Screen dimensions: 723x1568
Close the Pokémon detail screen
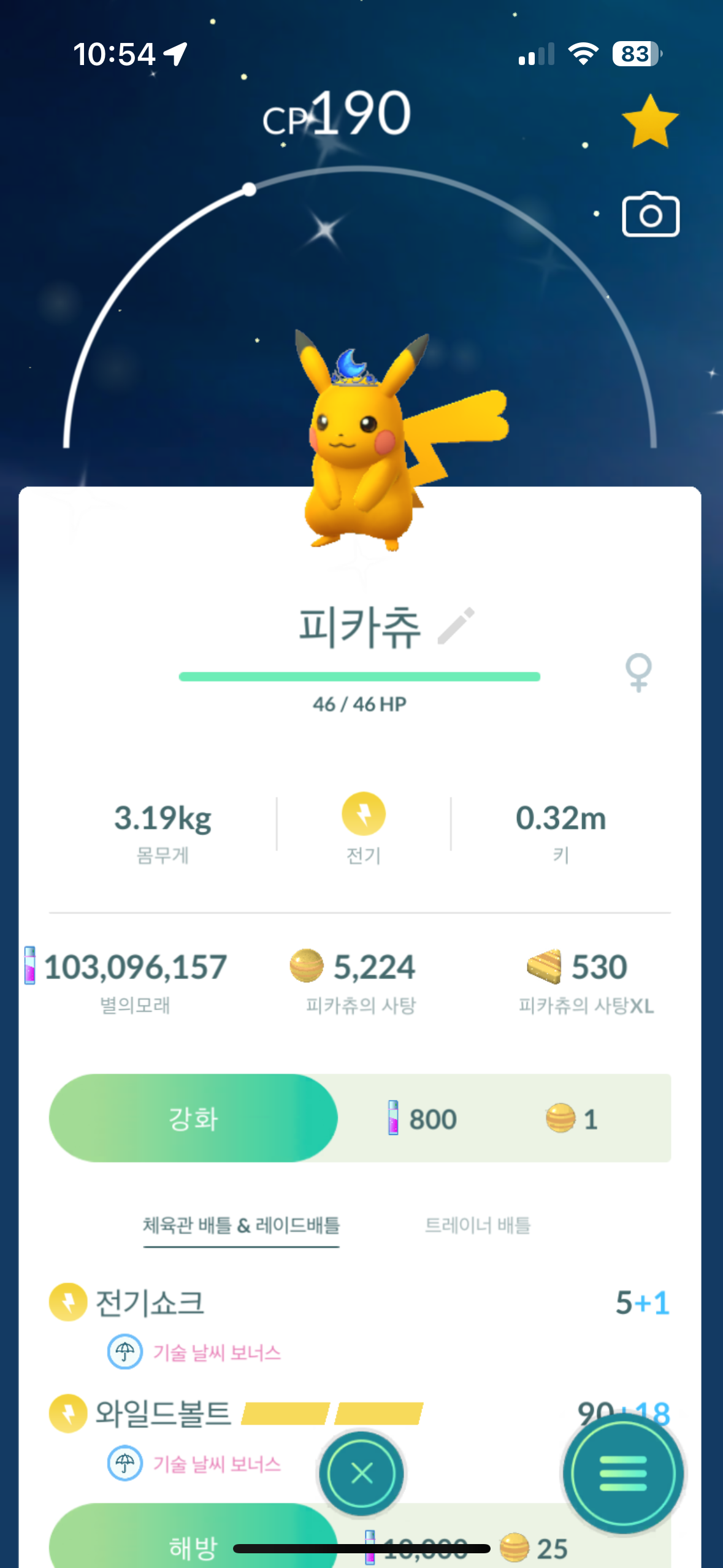[362, 1472]
